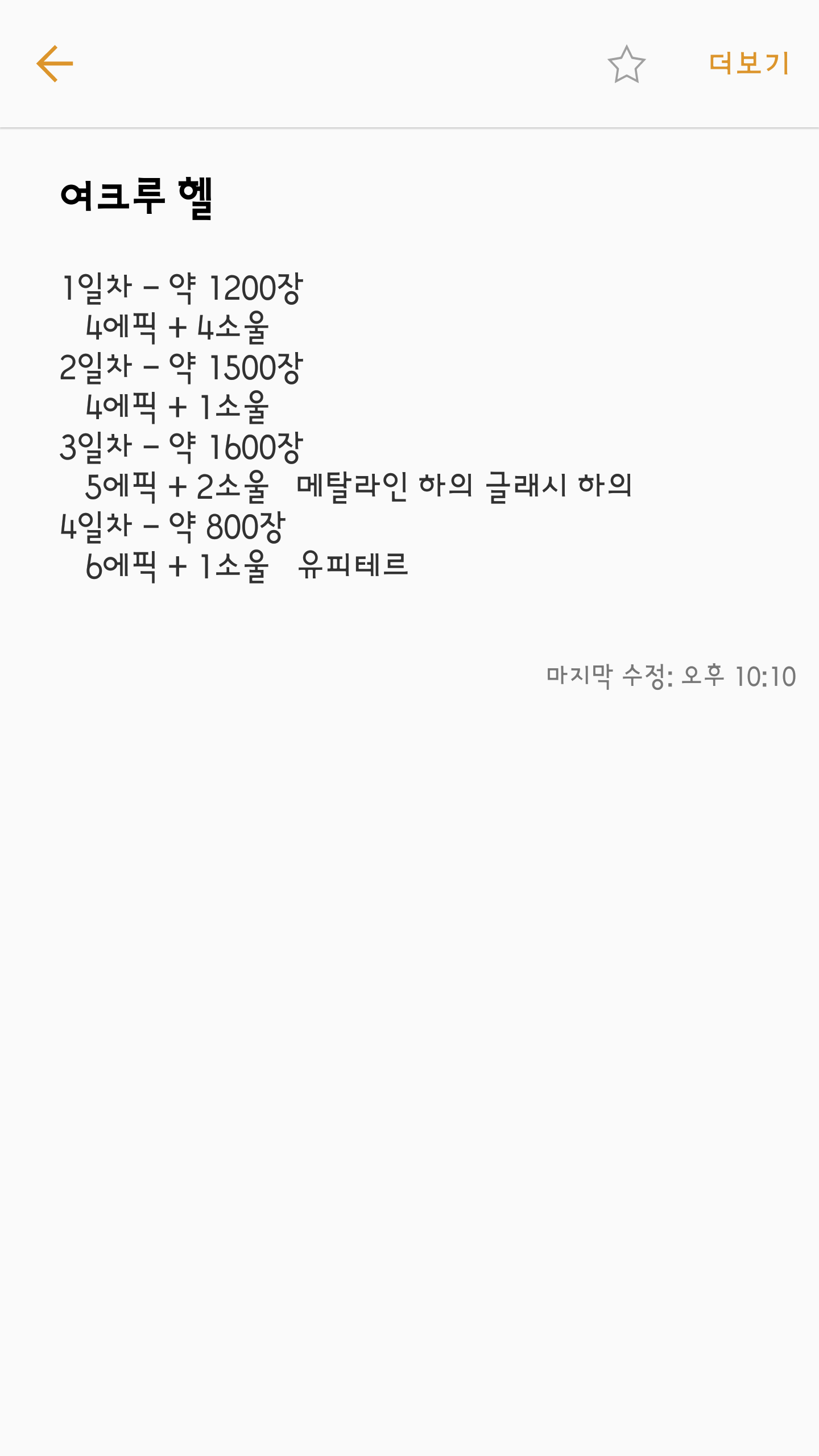Mark this memo as favorite with star
This screenshot has width=819, height=1456.
click(626, 64)
